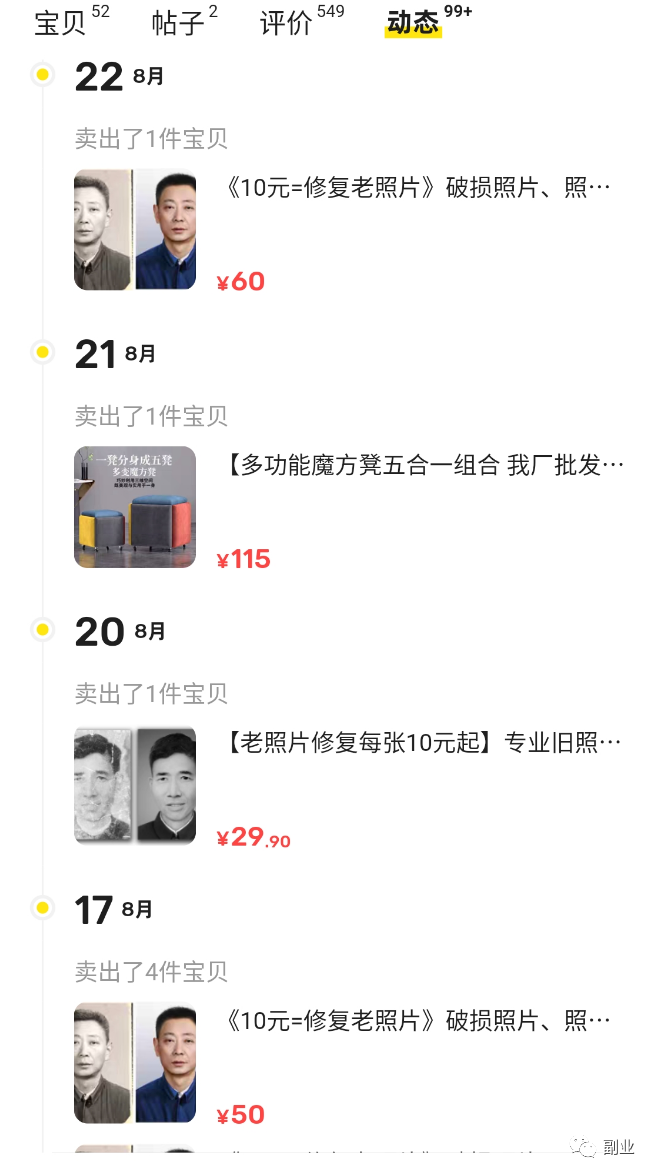The image size is (655, 1176).
Task: Select the 动态 tab
Action: [413, 22]
